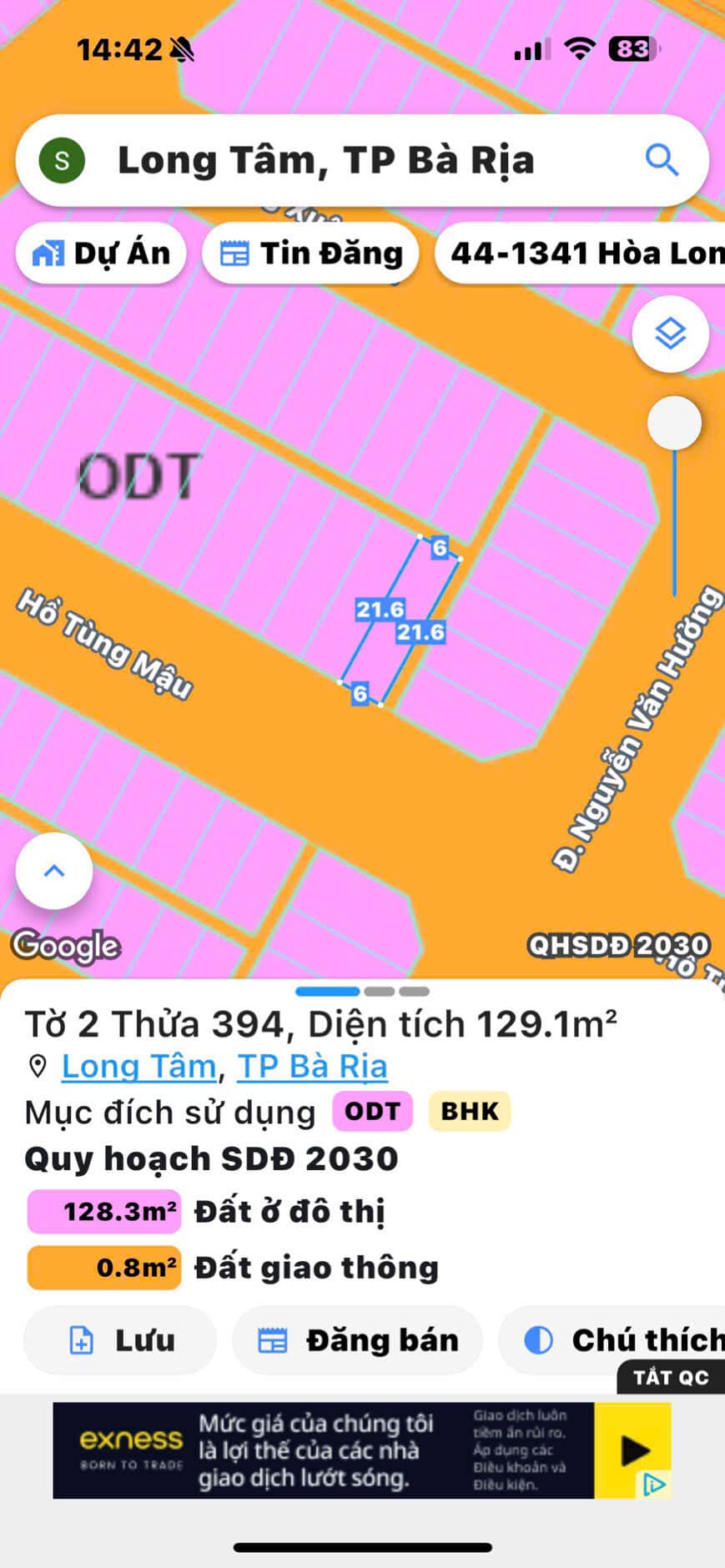The height and width of the screenshot is (1568, 725).
Task: Open the map layers button
Action: [670, 334]
